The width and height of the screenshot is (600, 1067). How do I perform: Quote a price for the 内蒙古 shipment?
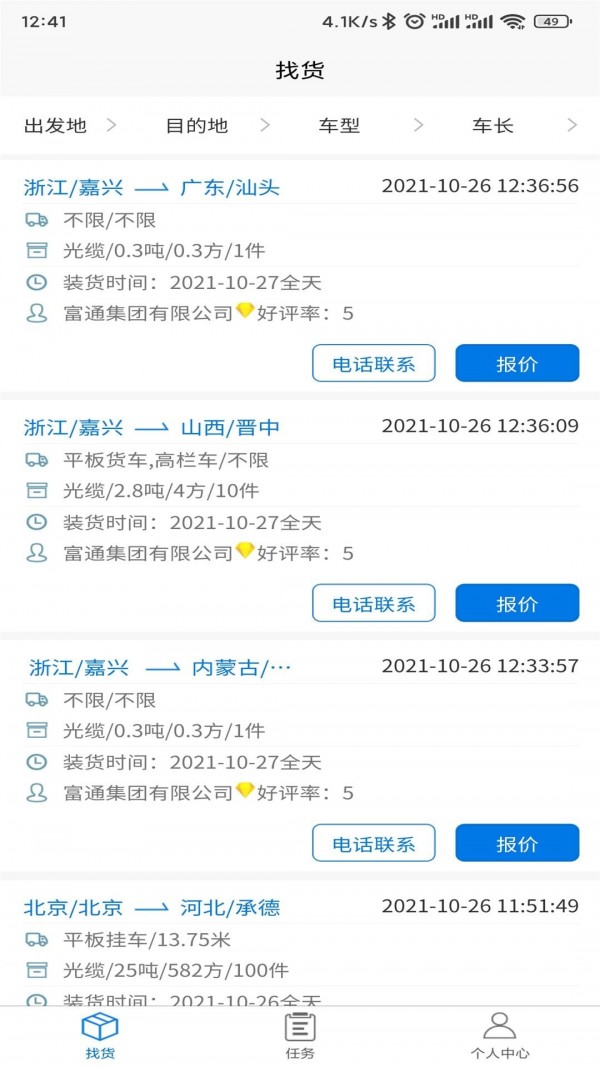pyautogui.click(x=517, y=843)
